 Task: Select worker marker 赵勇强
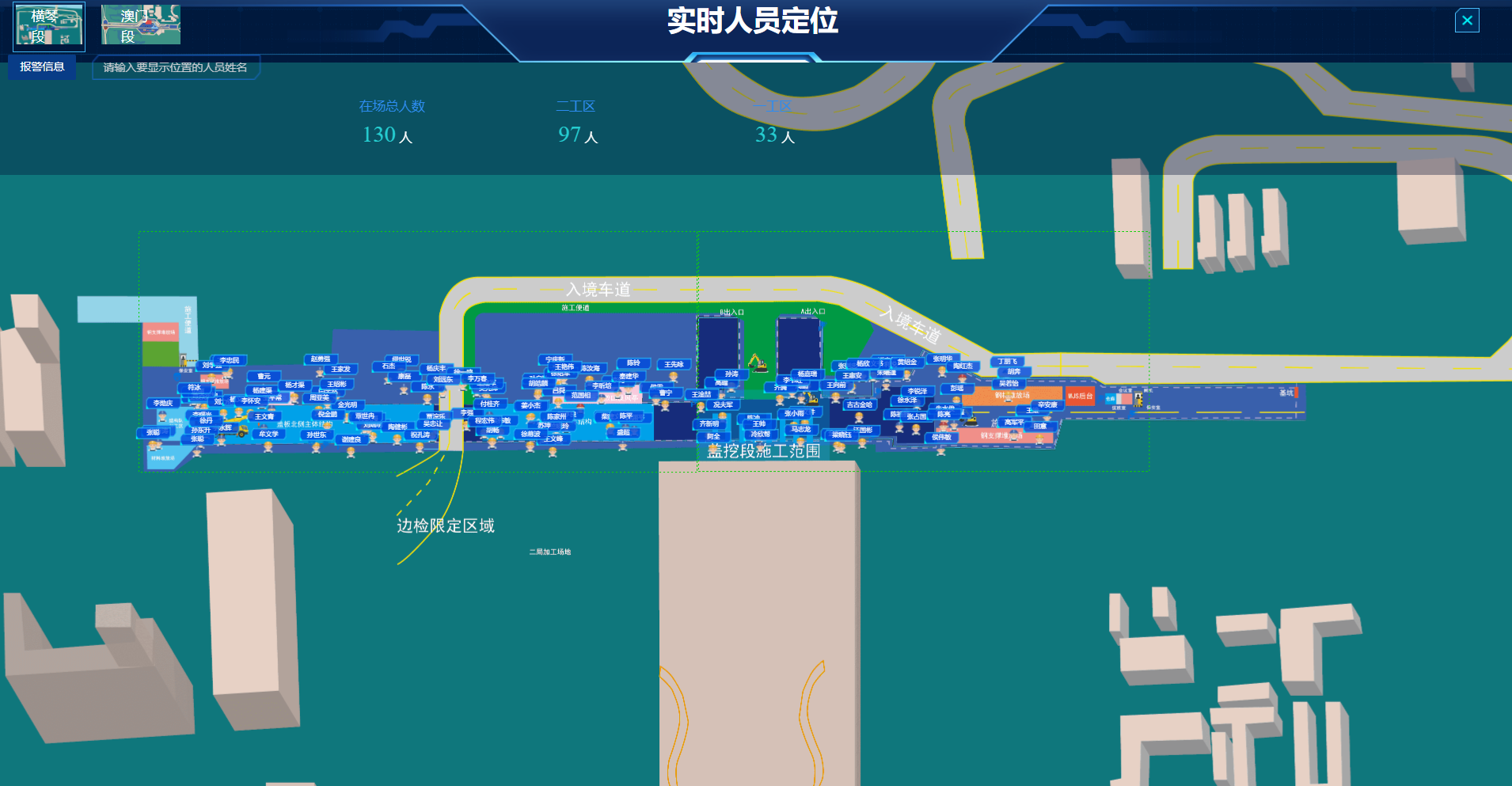coord(321,359)
